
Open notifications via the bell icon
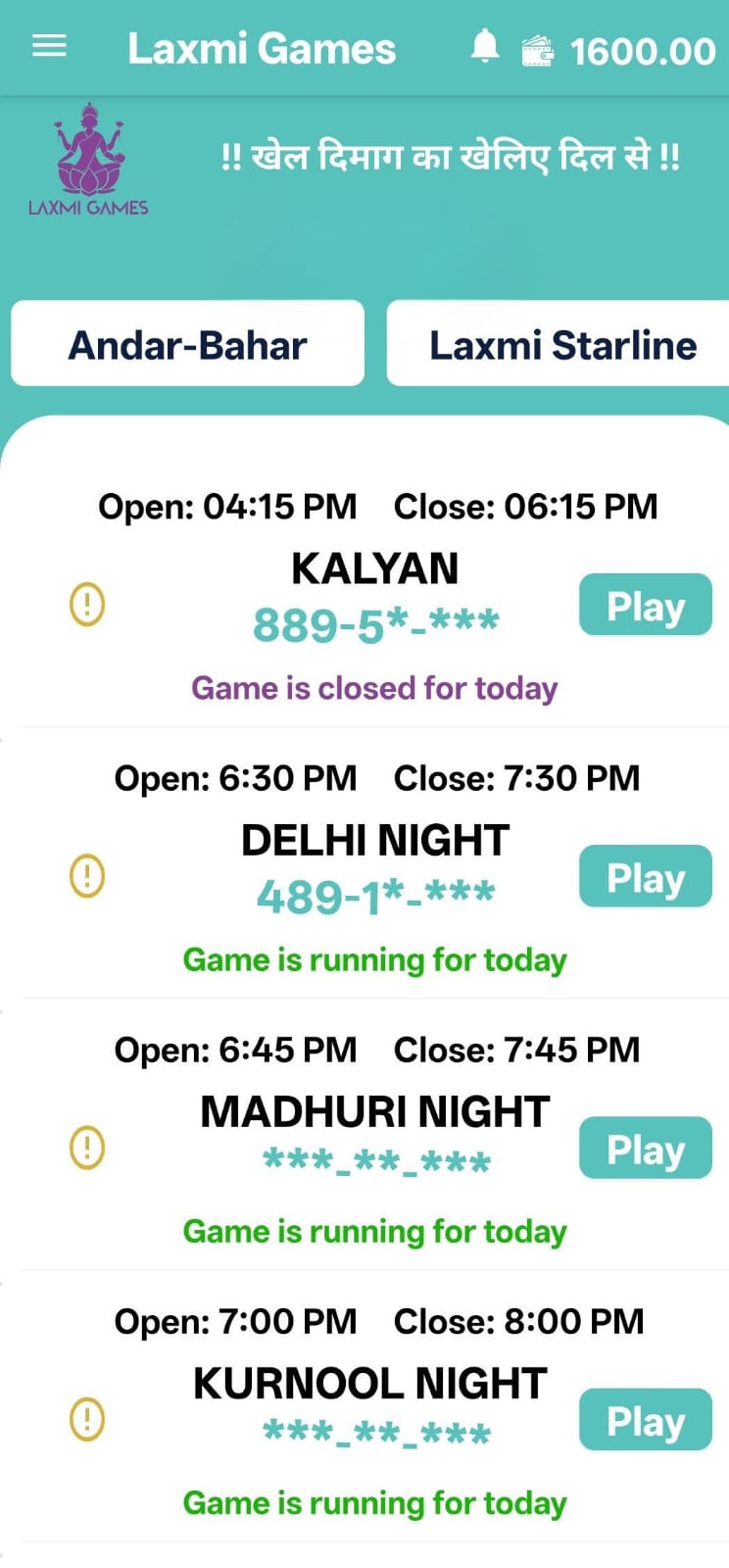pos(485,46)
